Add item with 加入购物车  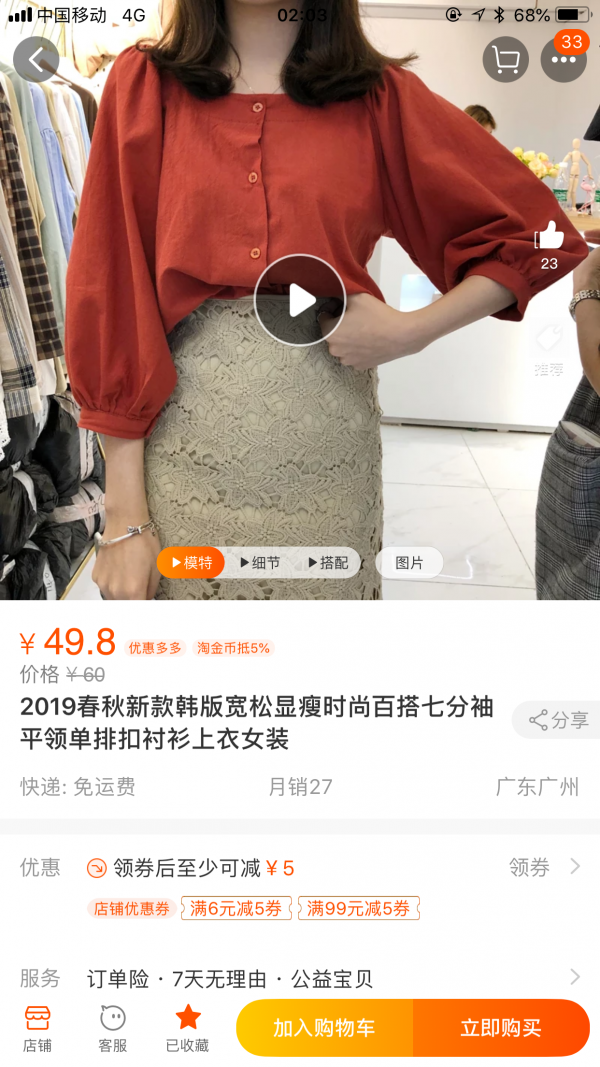(x=324, y=1028)
